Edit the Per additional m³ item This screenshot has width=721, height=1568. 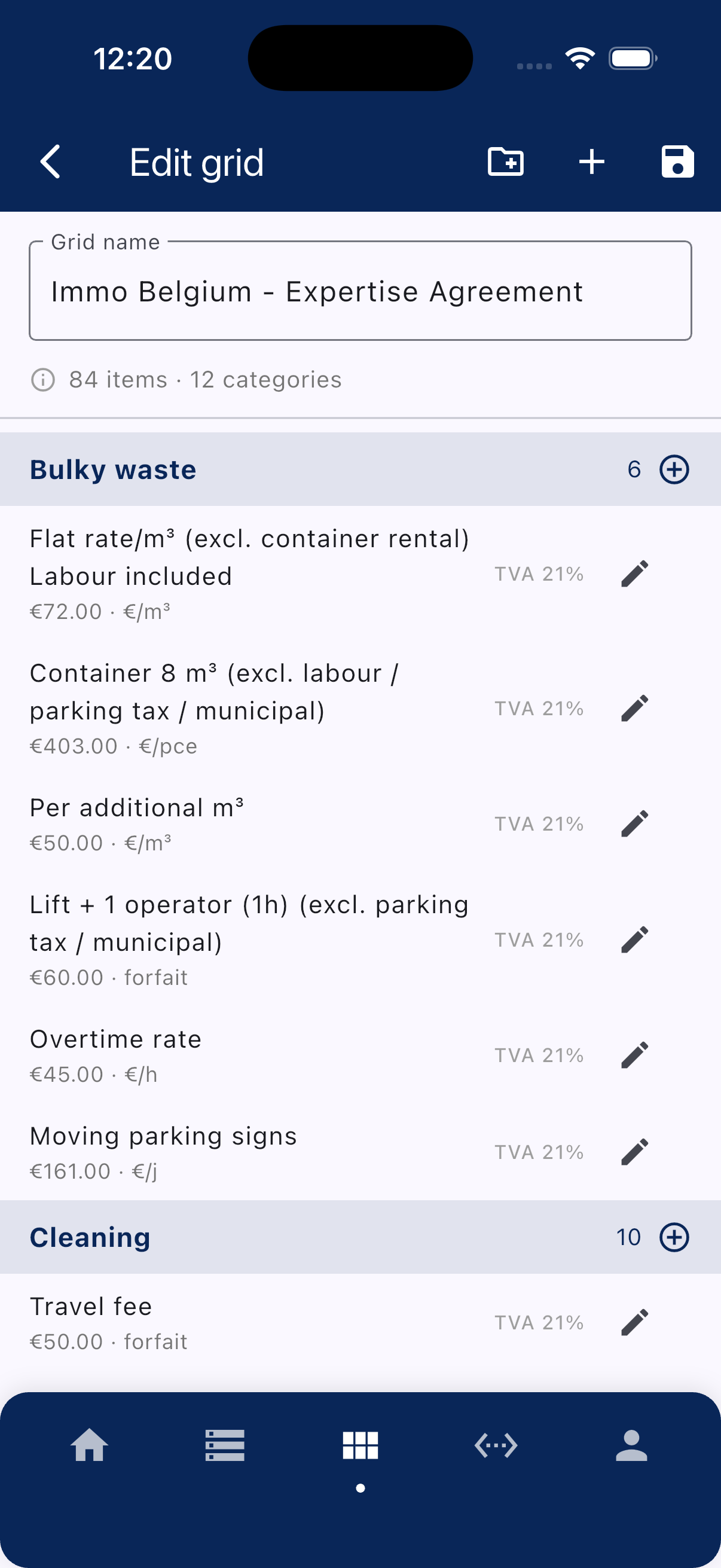coord(634,824)
